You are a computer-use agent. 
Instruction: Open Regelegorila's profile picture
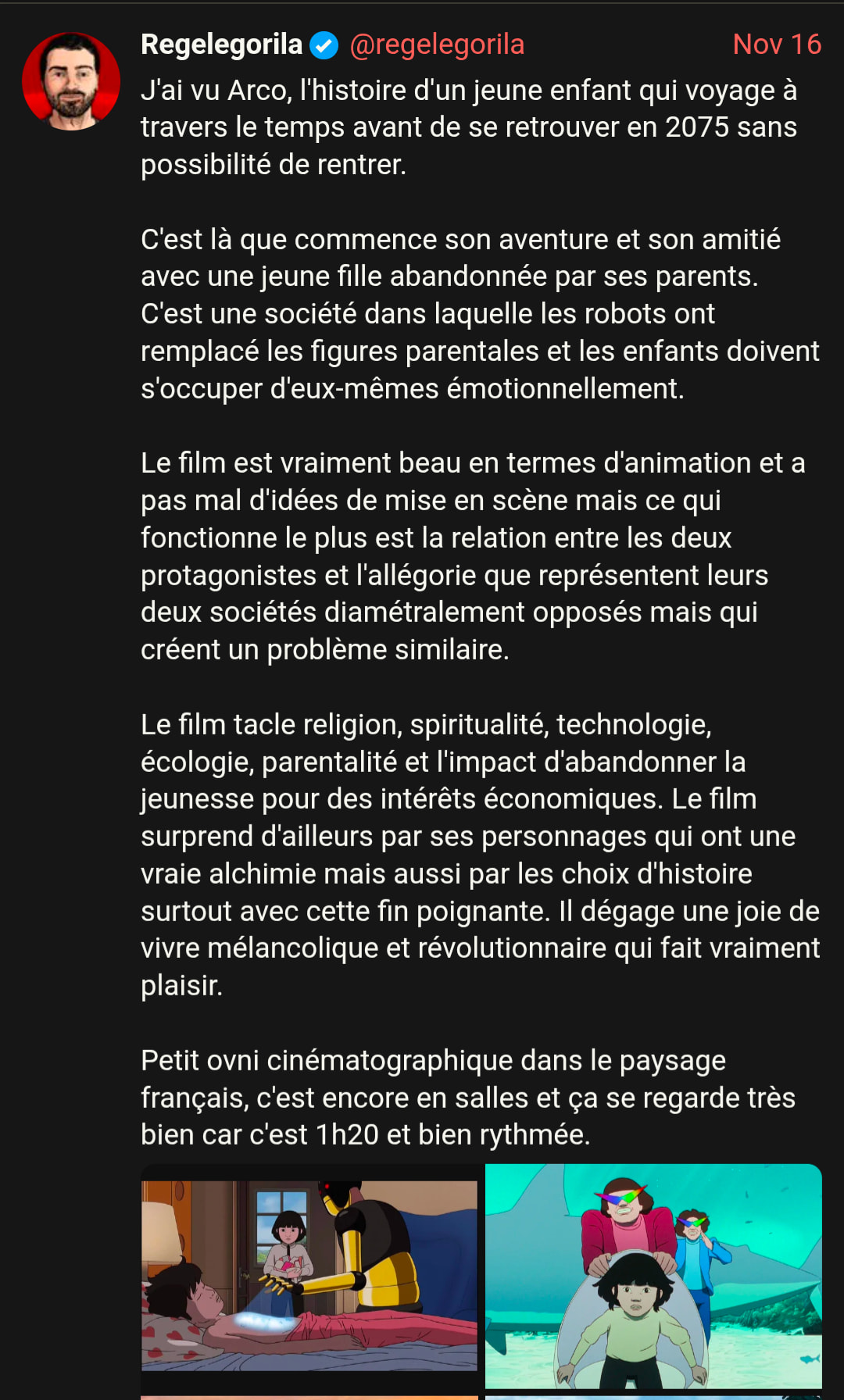71,81
